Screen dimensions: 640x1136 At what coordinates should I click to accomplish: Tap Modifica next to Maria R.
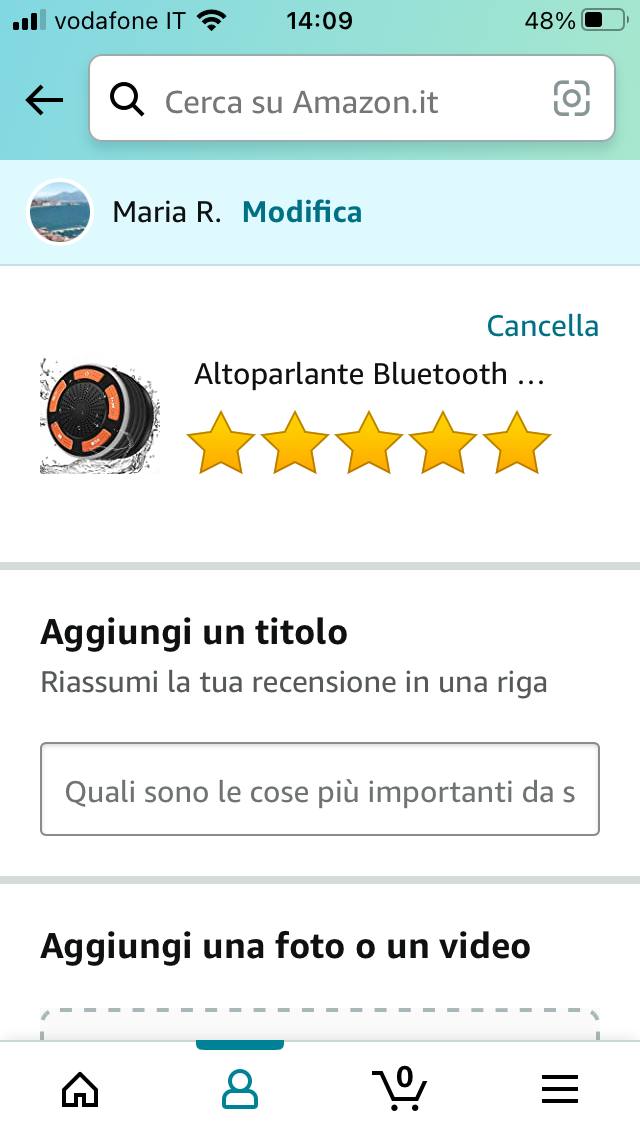coord(302,212)
